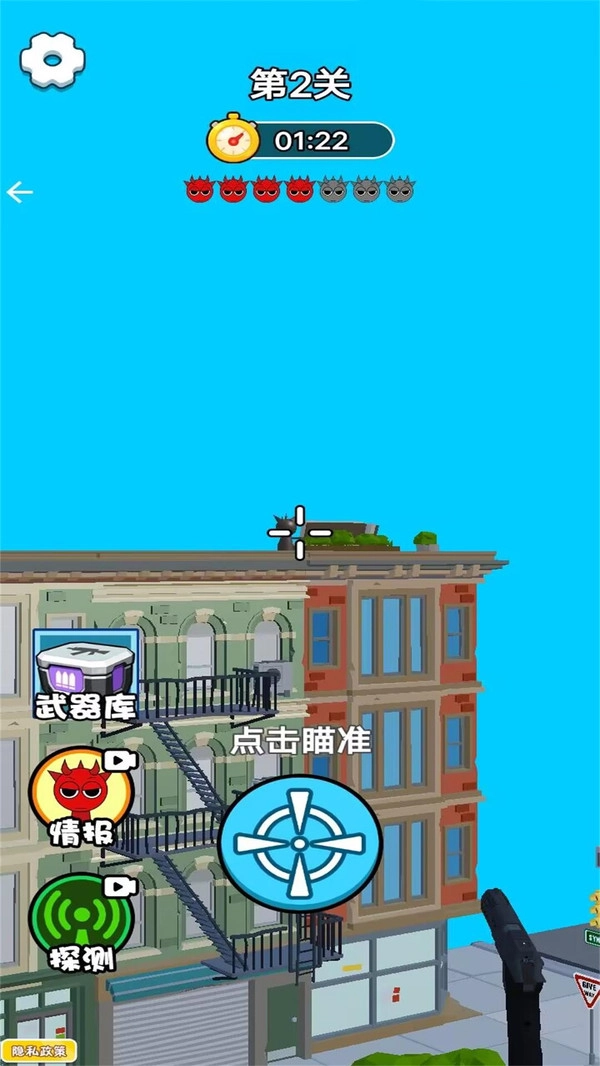Screen dimensions: 600x1066
Task: Open the settings gear
Action: [52, 60]
